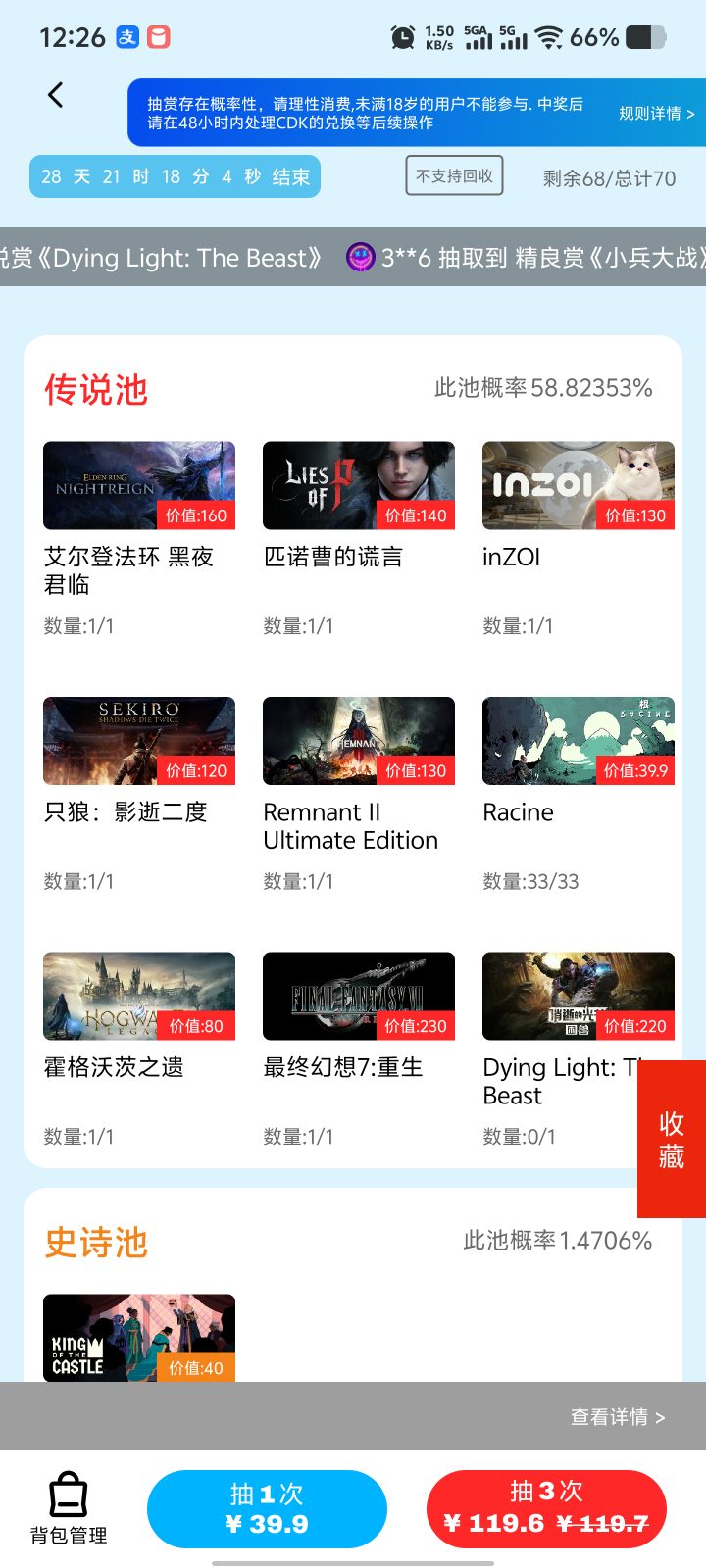Open 背包管理 backpack management
This screenshot has height=1568, width=706.
coord(69,1509)
